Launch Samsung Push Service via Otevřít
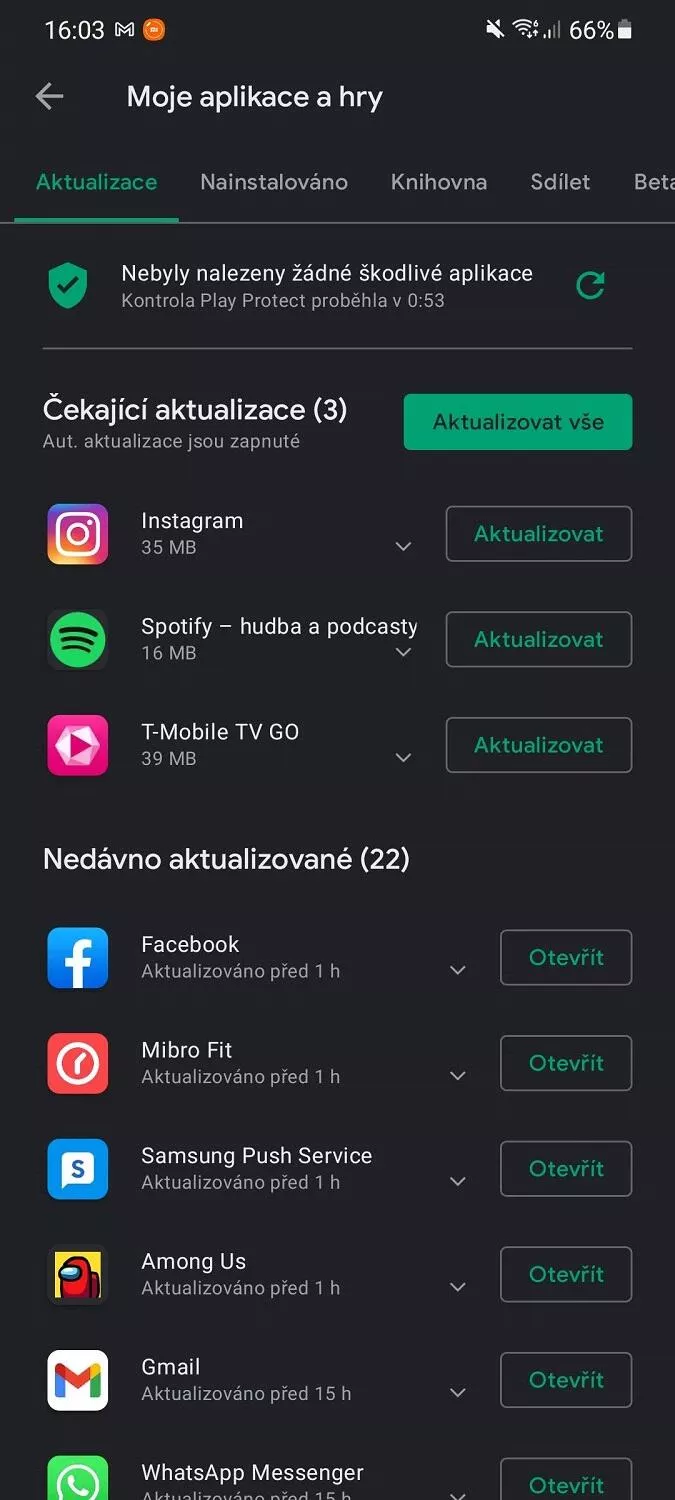 [566, 1168]
